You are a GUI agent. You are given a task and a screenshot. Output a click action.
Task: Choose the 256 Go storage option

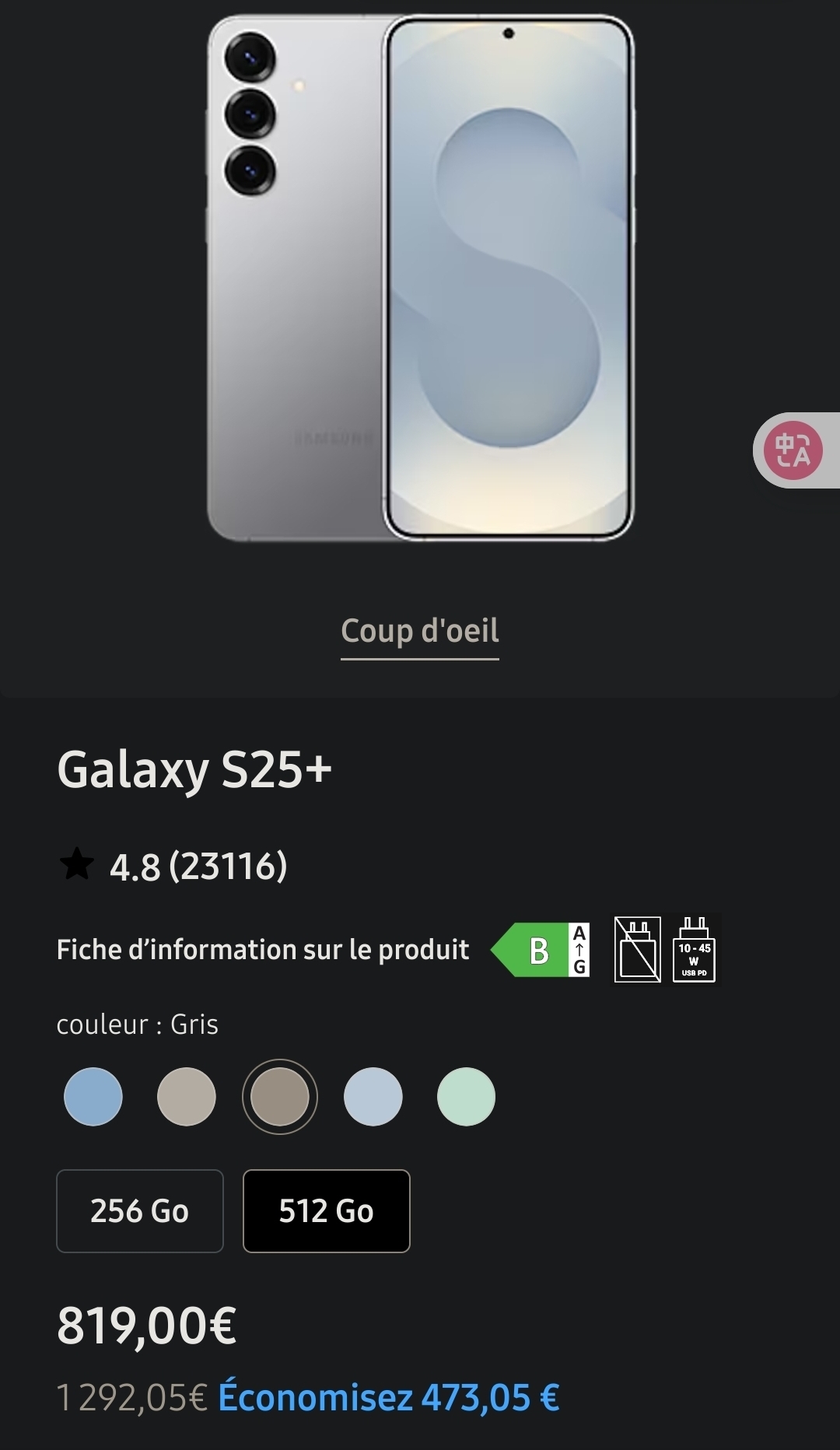pyautogui.click(x=140, y=1211)
